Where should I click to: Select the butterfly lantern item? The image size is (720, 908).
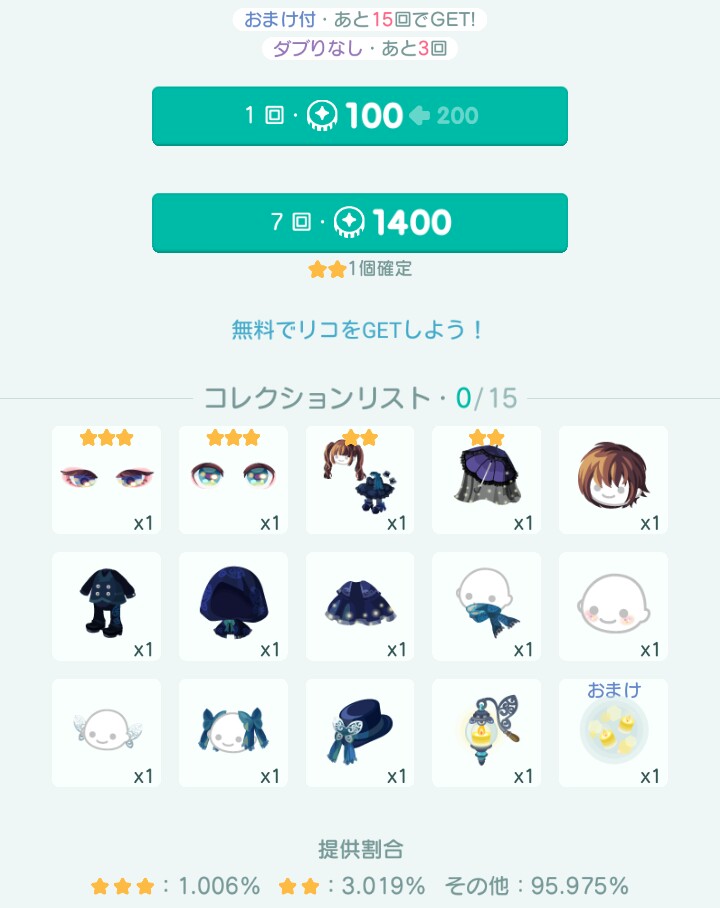coord(487,733)
